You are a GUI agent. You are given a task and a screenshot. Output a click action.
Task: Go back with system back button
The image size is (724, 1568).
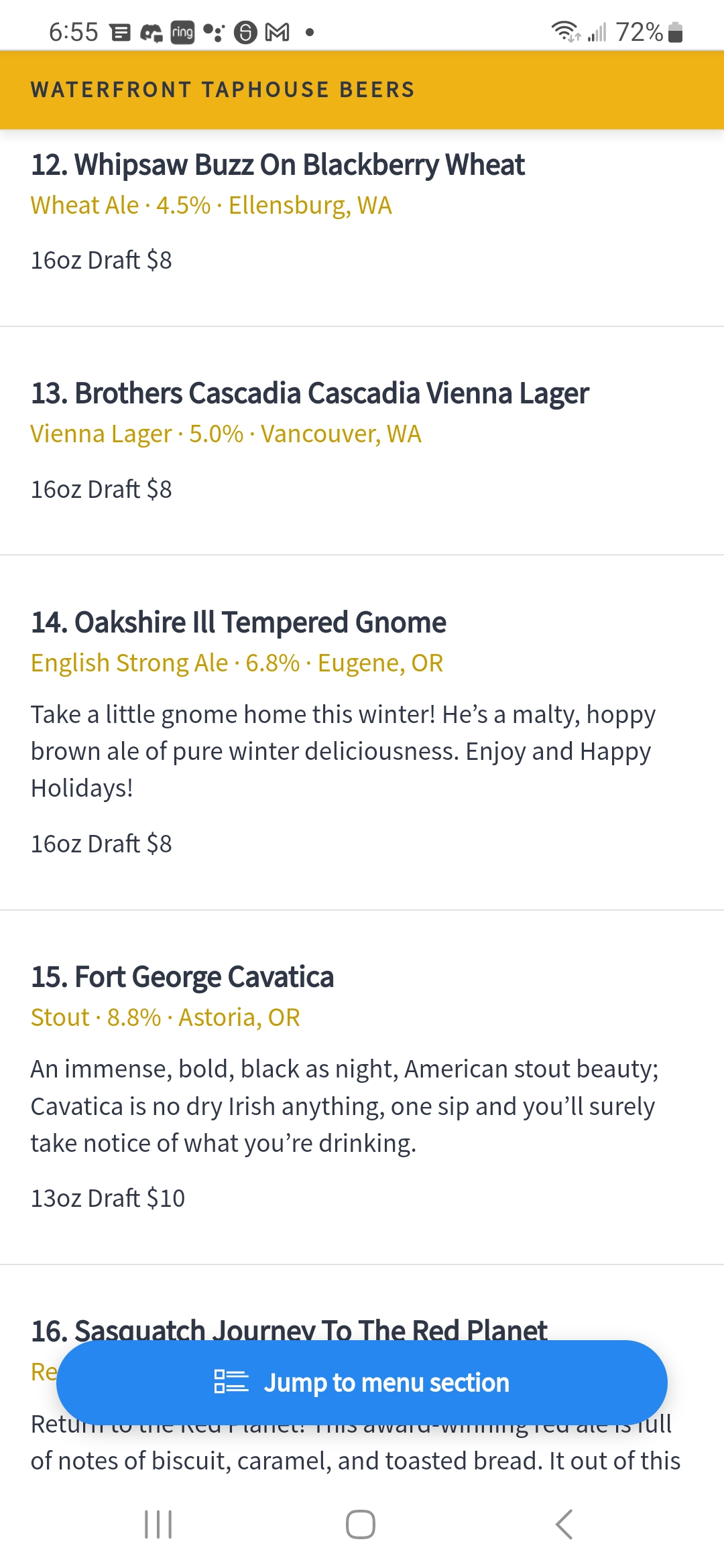(x=564, y=1524)
